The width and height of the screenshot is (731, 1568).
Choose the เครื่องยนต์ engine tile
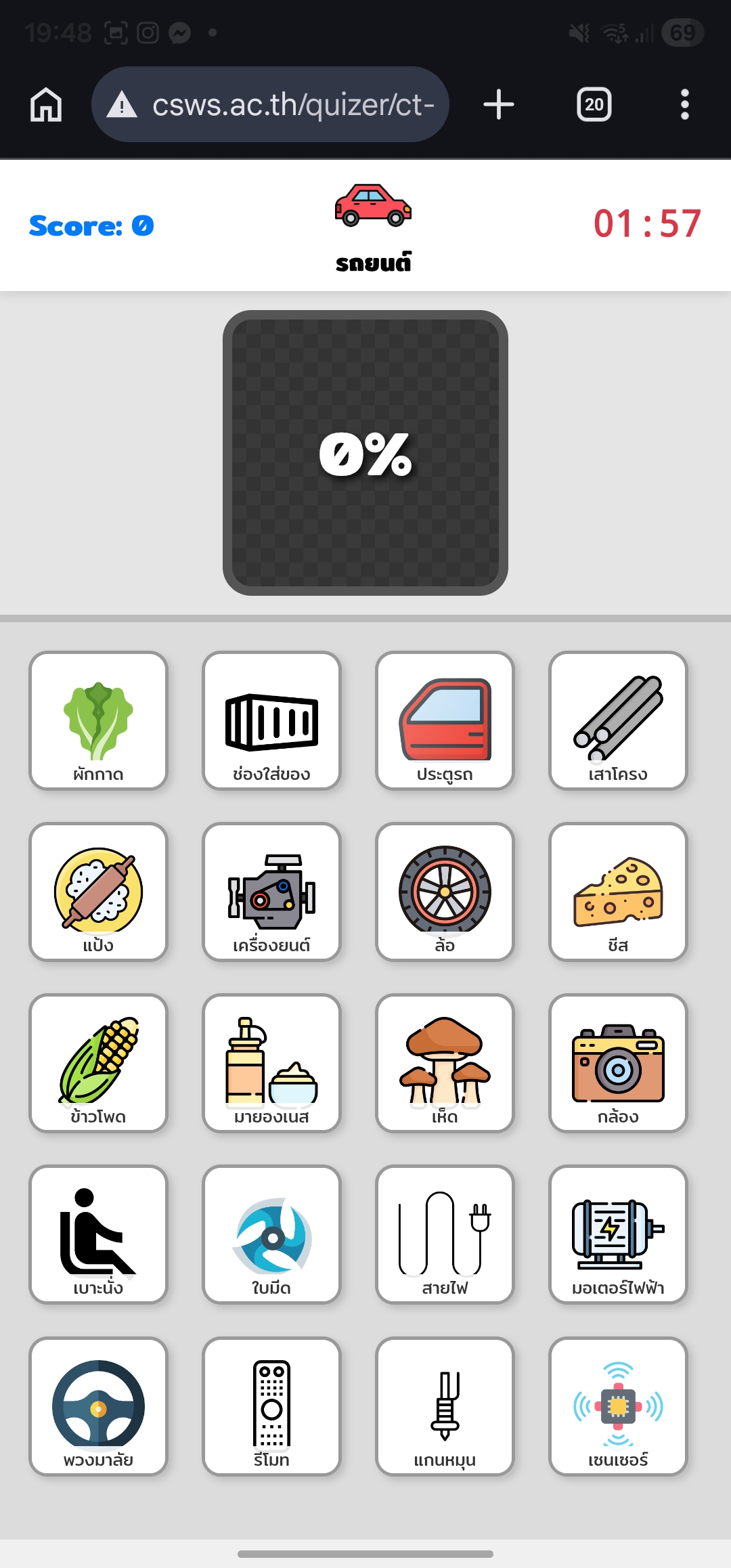(x=271, y=892)
